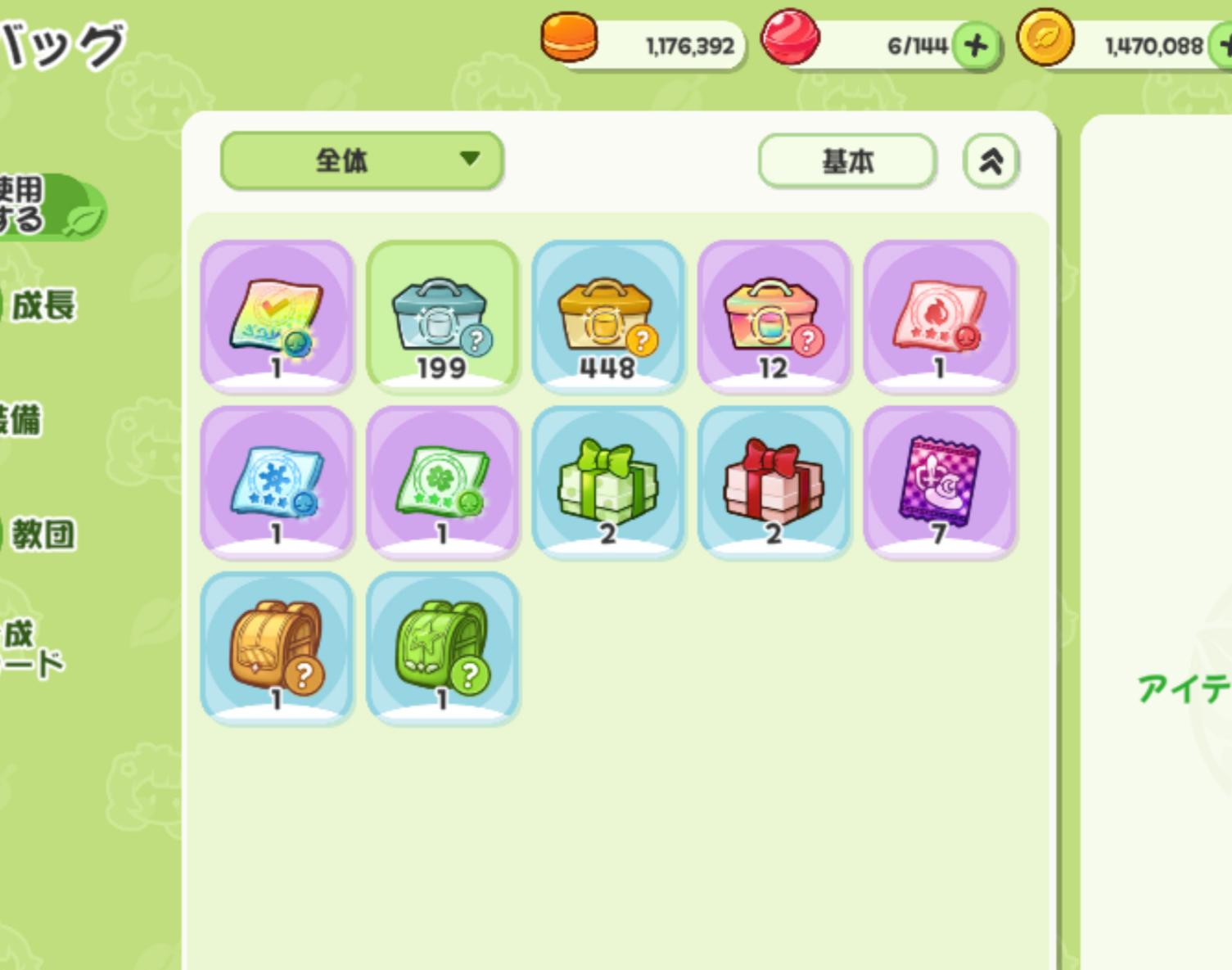Screen dimensions: 1232x970
Task: Select the blue snowflake ticket item
Action: pyautogui.click(x=277, y=483)
